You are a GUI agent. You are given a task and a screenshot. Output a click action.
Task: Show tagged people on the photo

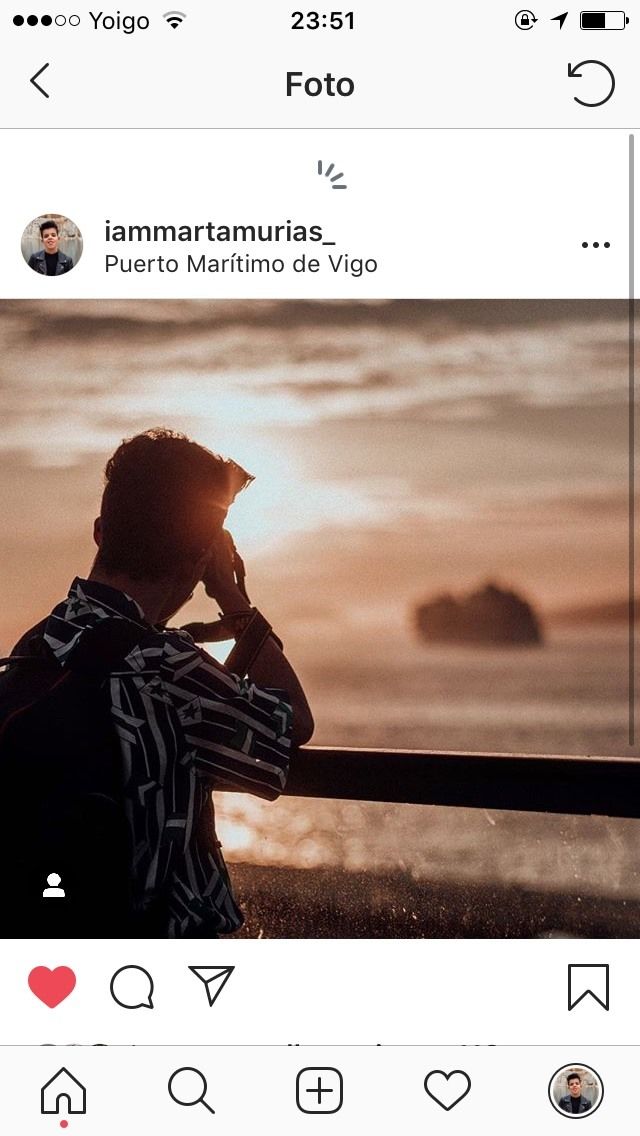[54, 885]
